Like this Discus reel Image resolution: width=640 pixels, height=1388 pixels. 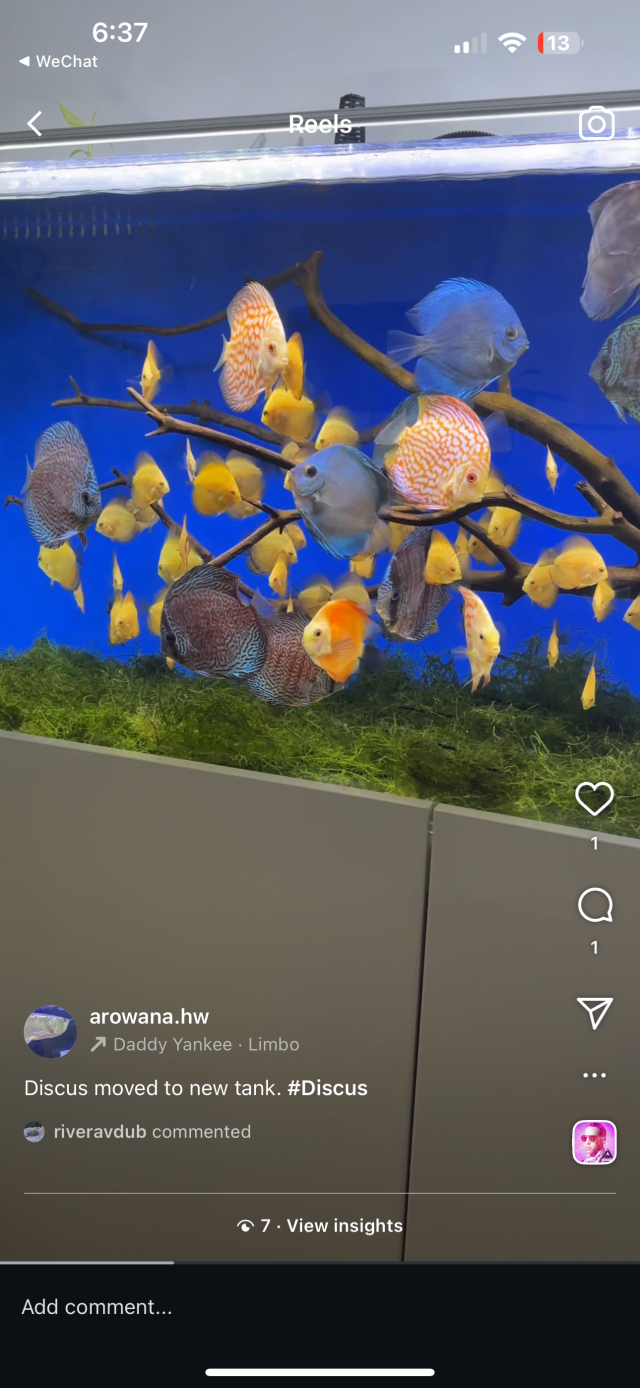pos(594,799)
